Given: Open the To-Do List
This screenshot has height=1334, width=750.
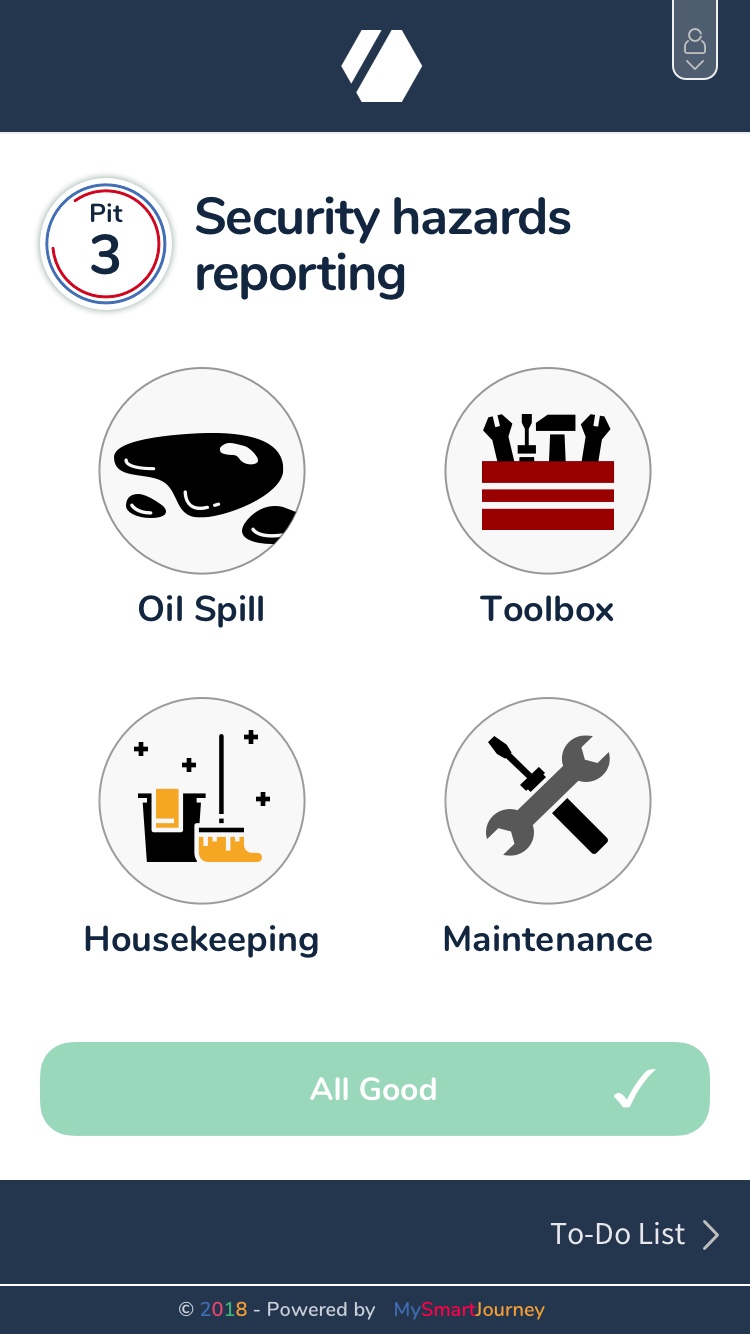Looking at the screenshot, I should click(x=634, y=1234).
